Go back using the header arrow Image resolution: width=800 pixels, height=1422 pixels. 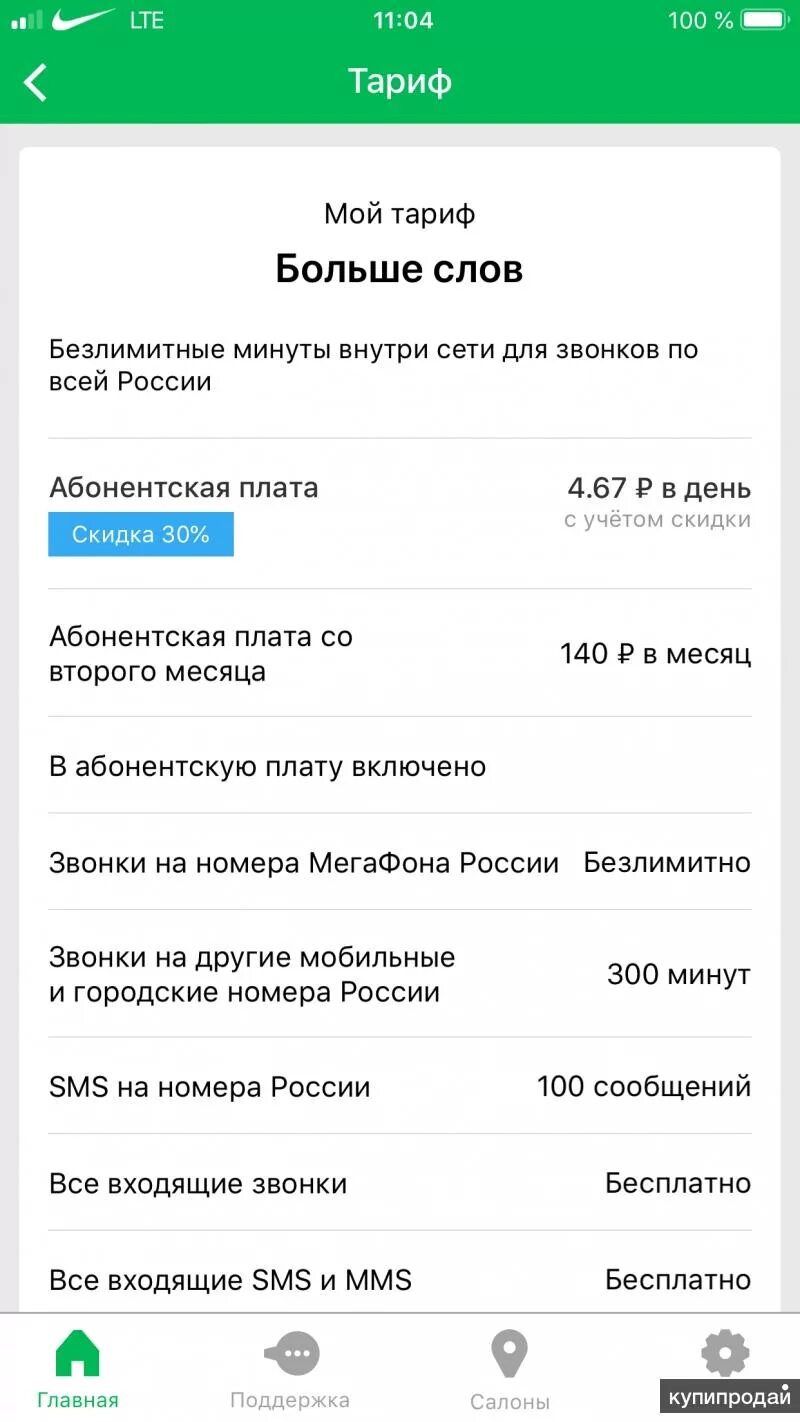[x=36, y=82]
